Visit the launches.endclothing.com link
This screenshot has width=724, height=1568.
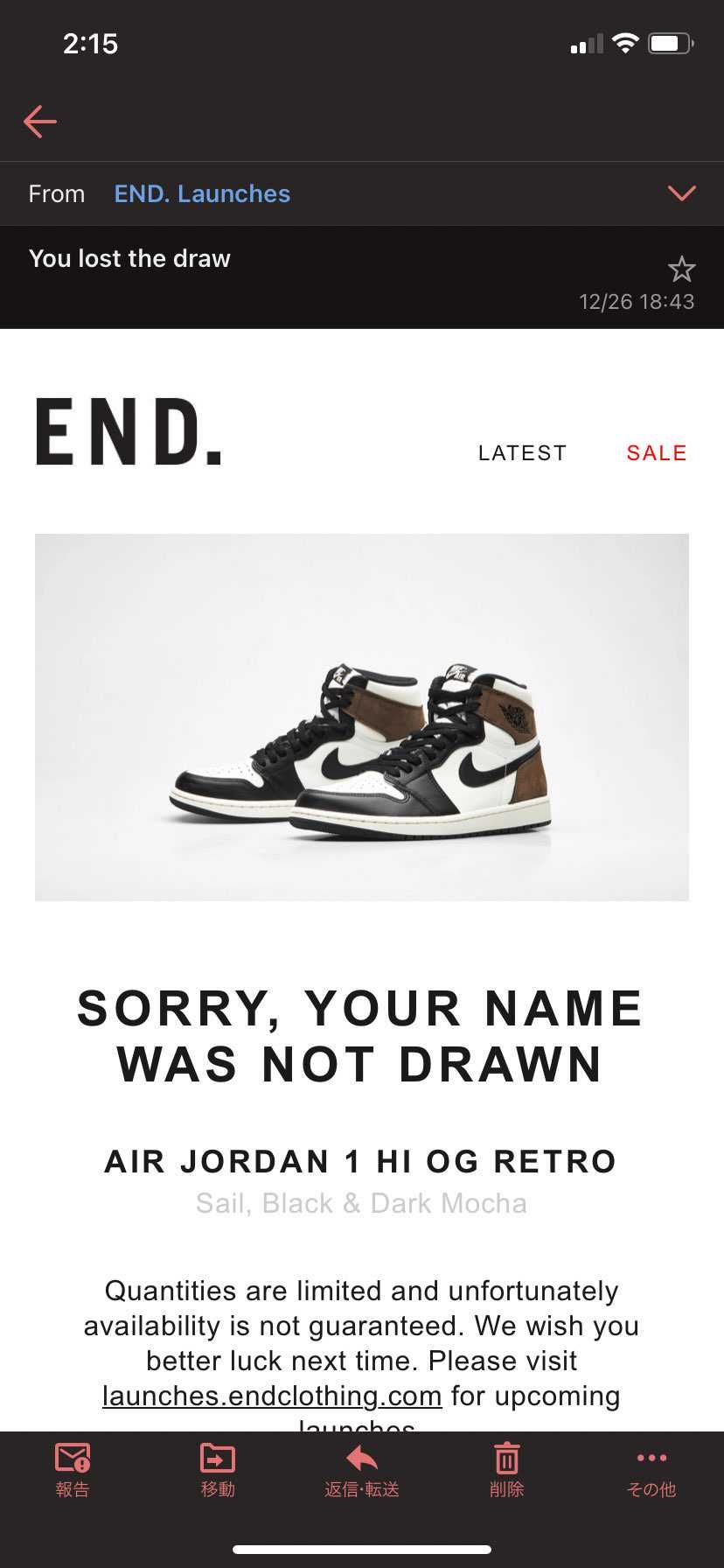pos(272,1396)
